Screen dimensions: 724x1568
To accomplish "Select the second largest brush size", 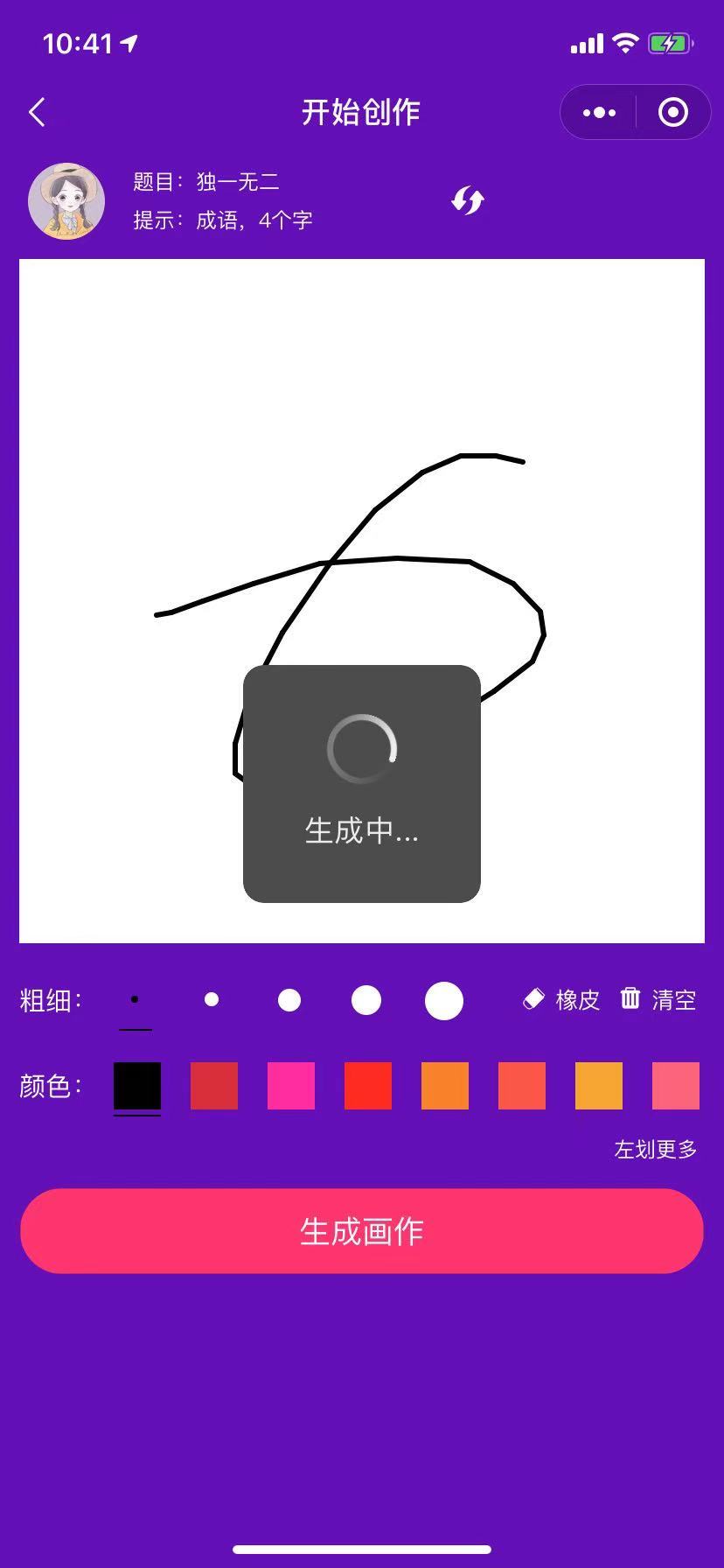I will pos(366,999).
